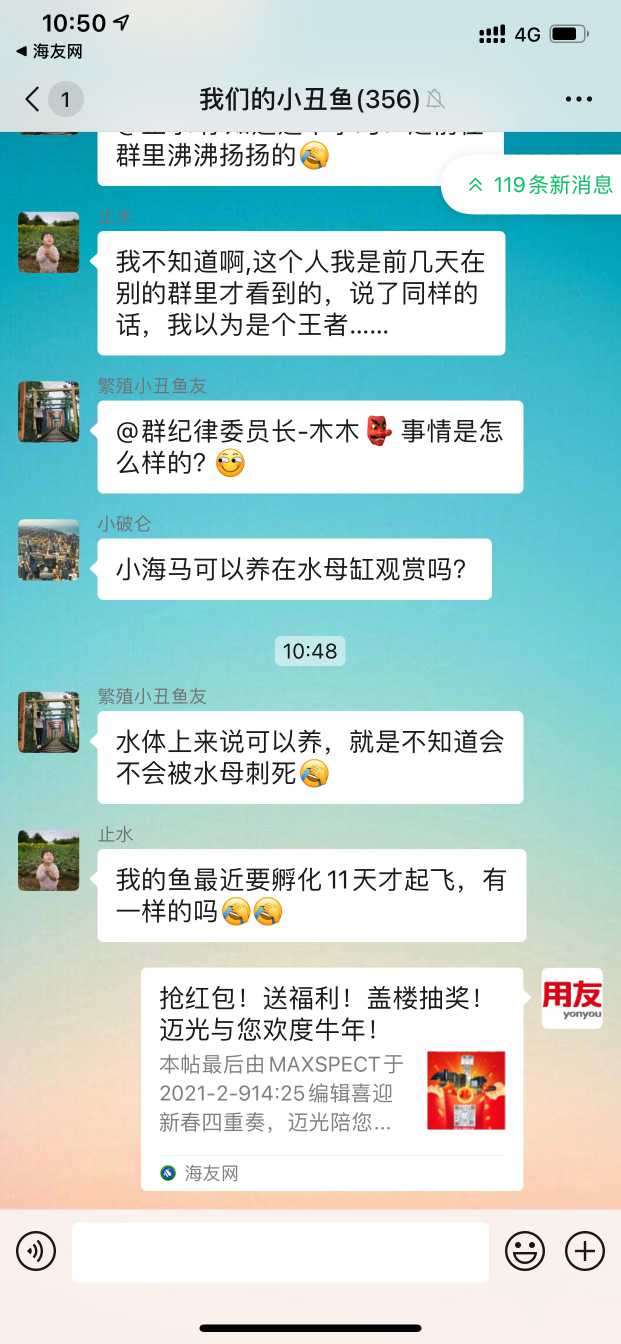View 小破仑's profile avatar
This screenshot has height=1344, width=621.
click(x=48, y=550)
